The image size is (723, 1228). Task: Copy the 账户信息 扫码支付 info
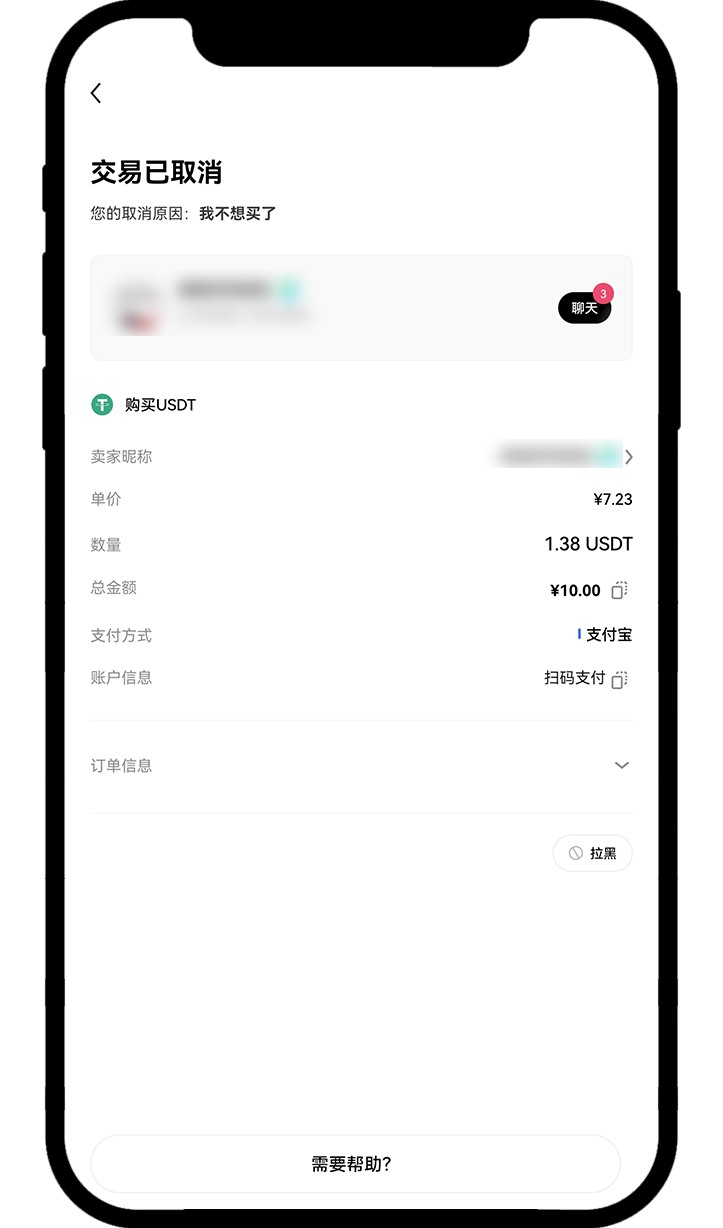point(619,679)
